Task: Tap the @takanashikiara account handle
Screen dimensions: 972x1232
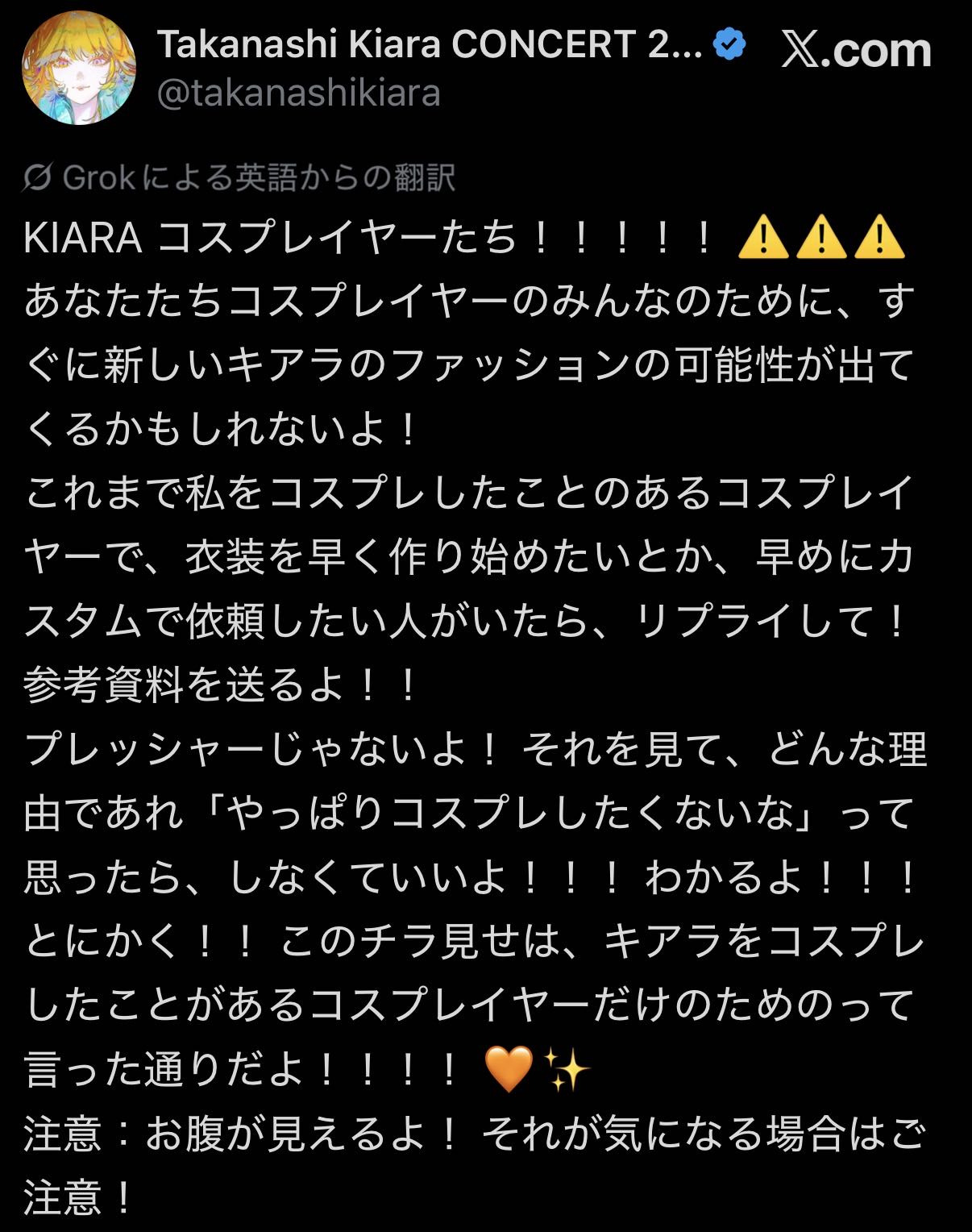Action: [x=298, y=94]
